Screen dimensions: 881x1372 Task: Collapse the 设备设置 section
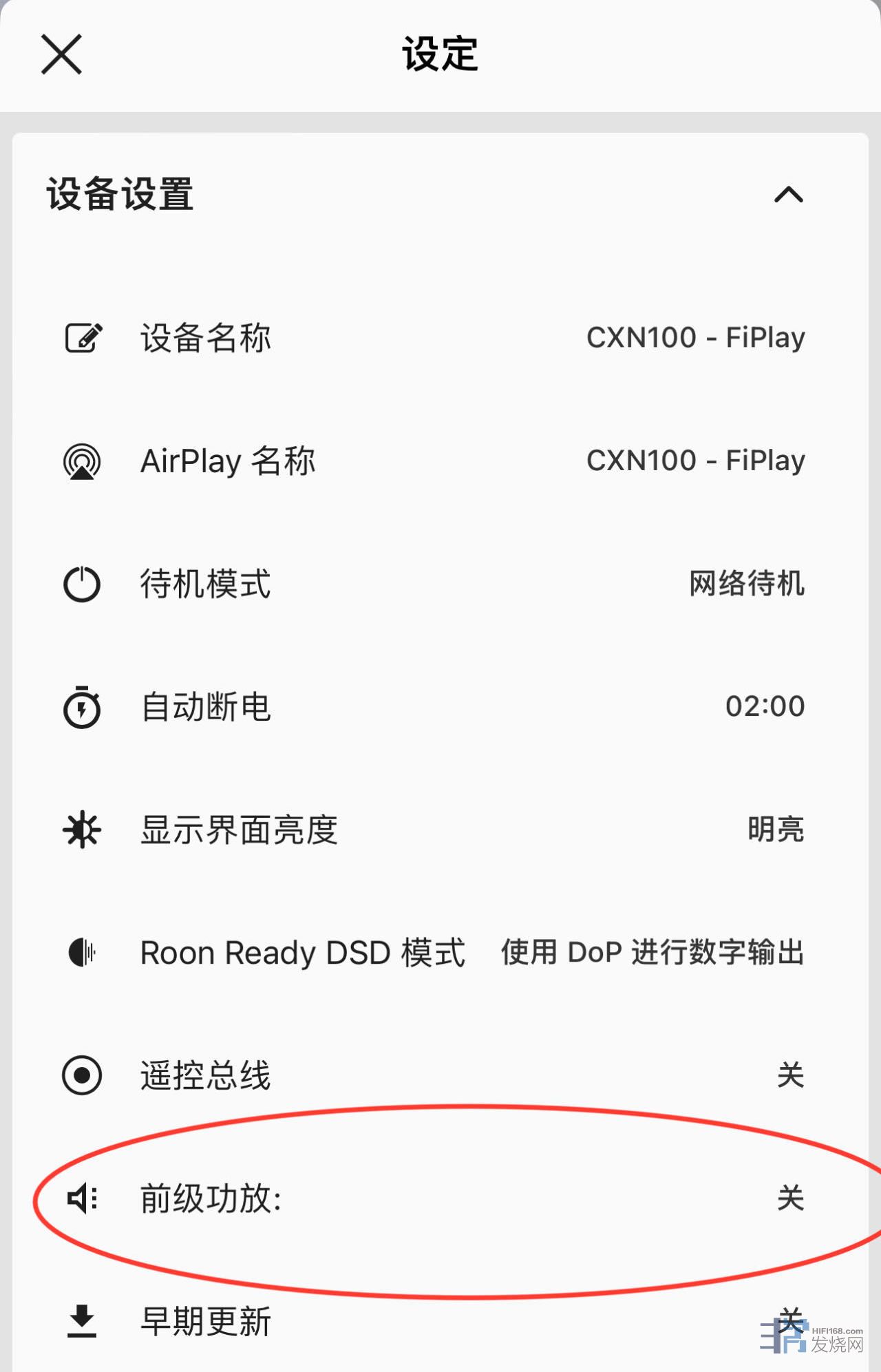point(788,195)
